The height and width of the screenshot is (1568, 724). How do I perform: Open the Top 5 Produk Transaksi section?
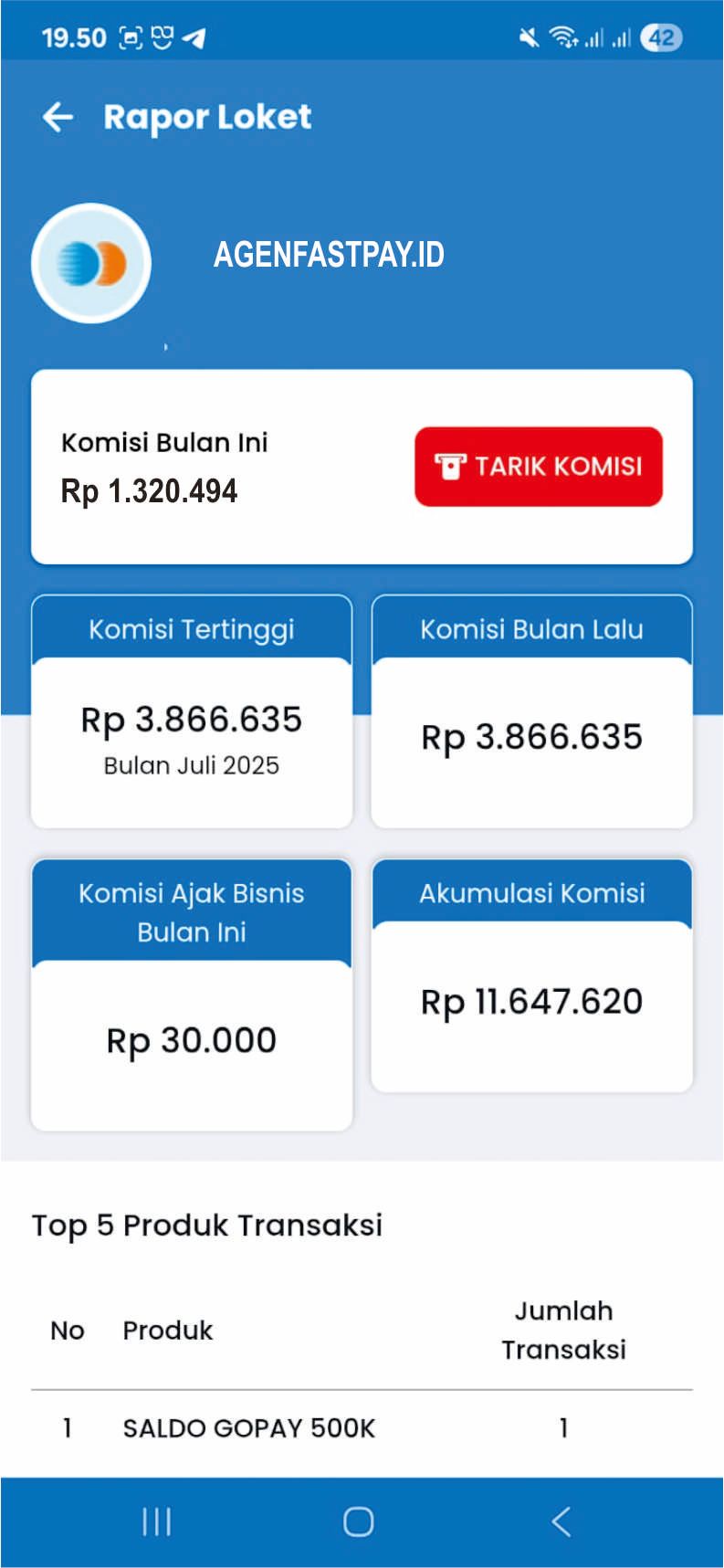(206, 1226)
